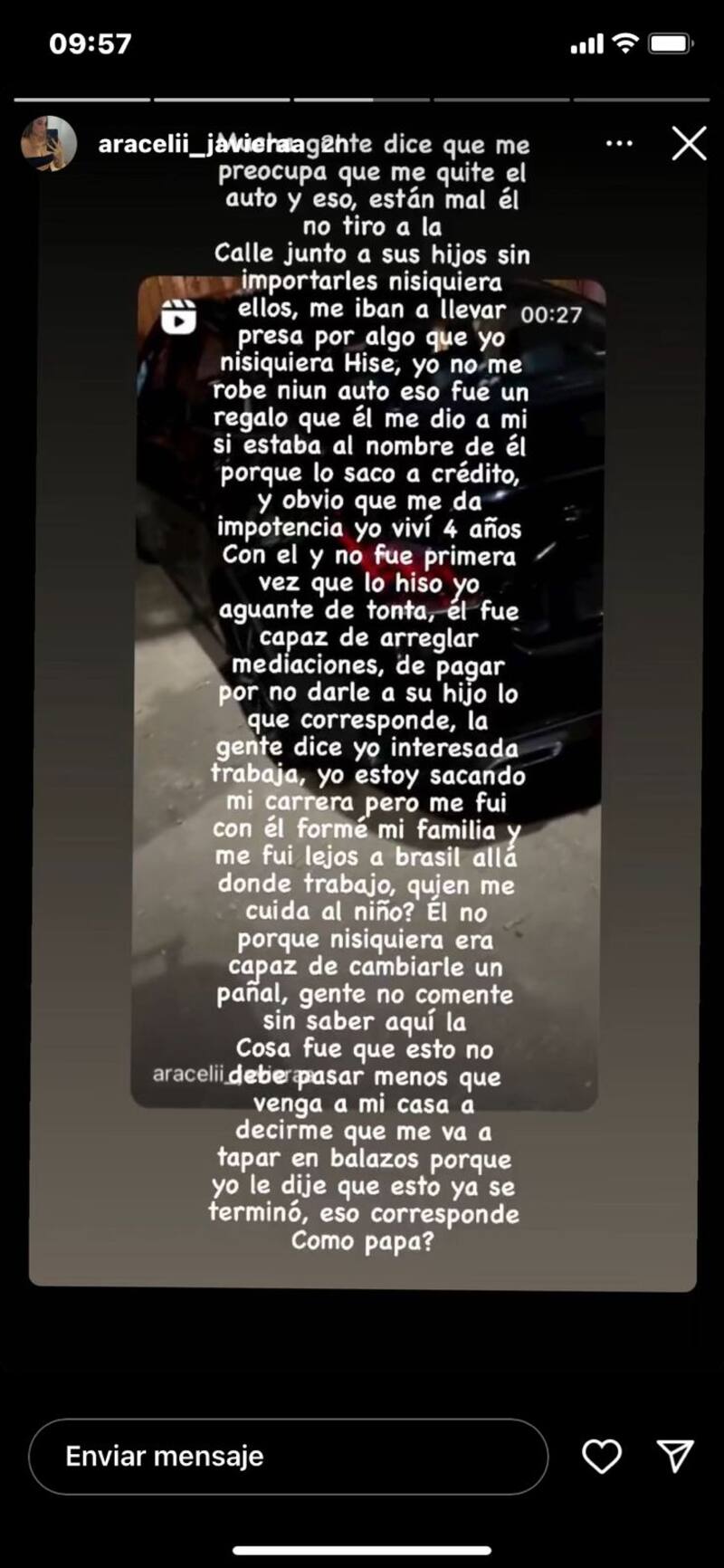The height and width of the screenshot is (1568, 724).
Task: Share the story via paper plane icon
Action: (x=675, y=1456)
